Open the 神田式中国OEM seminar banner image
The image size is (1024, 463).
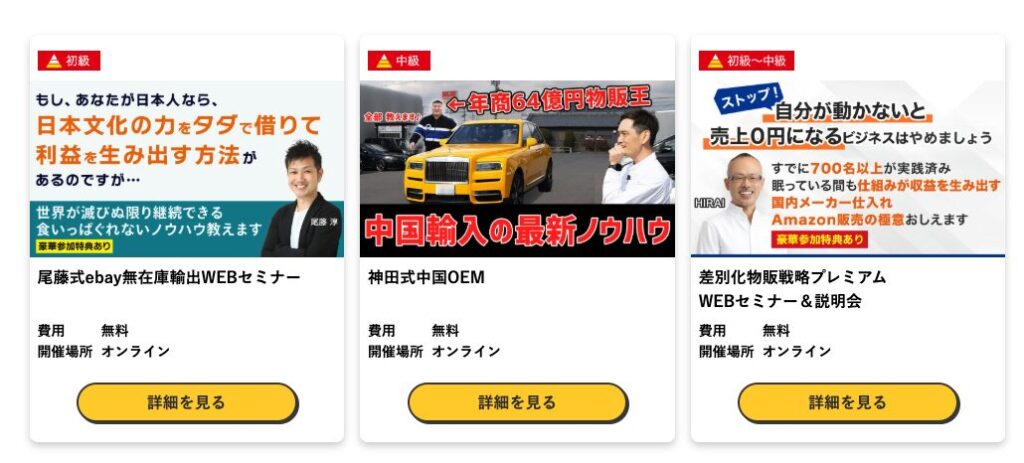(517, 168)
